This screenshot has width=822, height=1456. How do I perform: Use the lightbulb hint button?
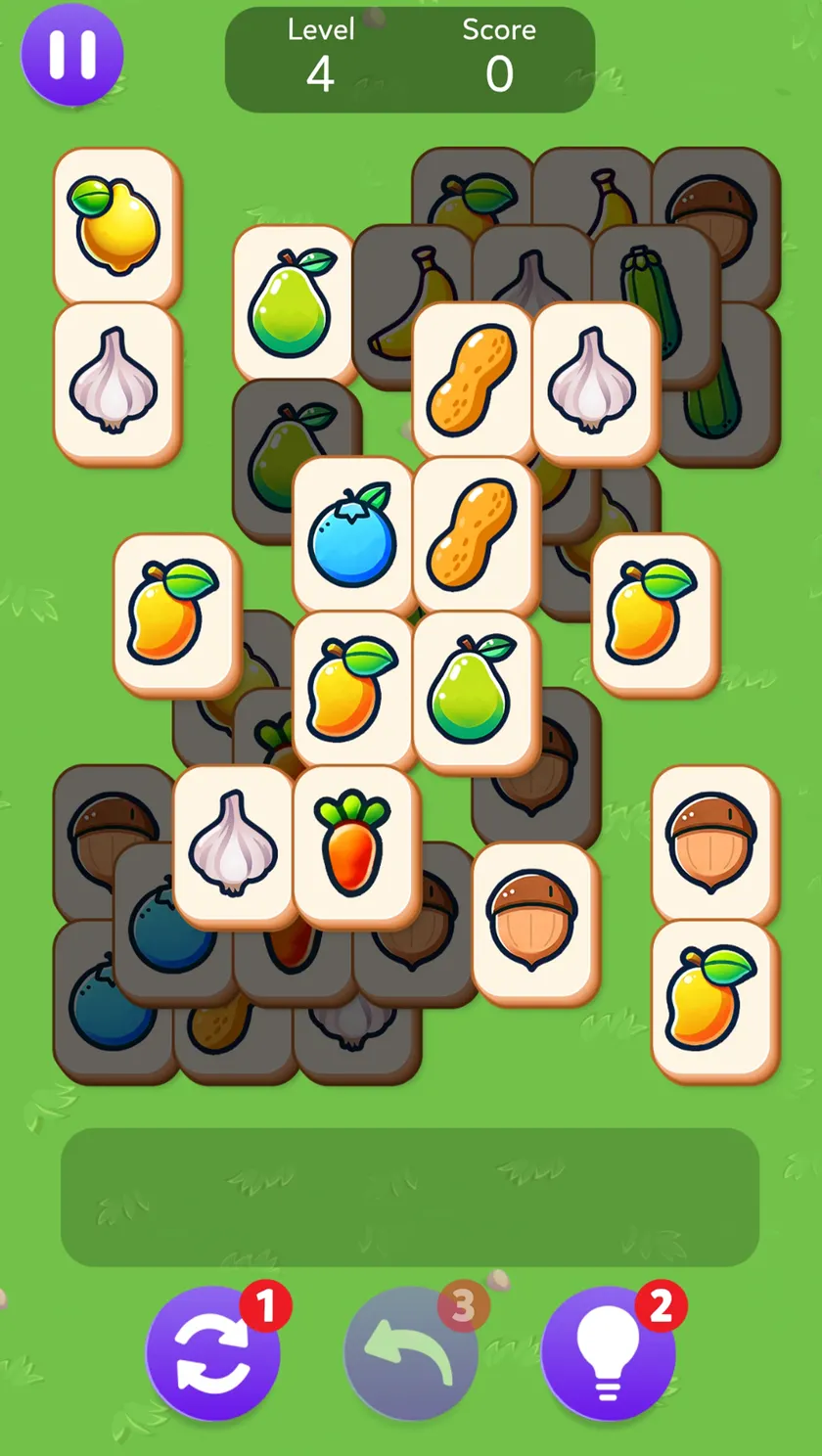609,1353
